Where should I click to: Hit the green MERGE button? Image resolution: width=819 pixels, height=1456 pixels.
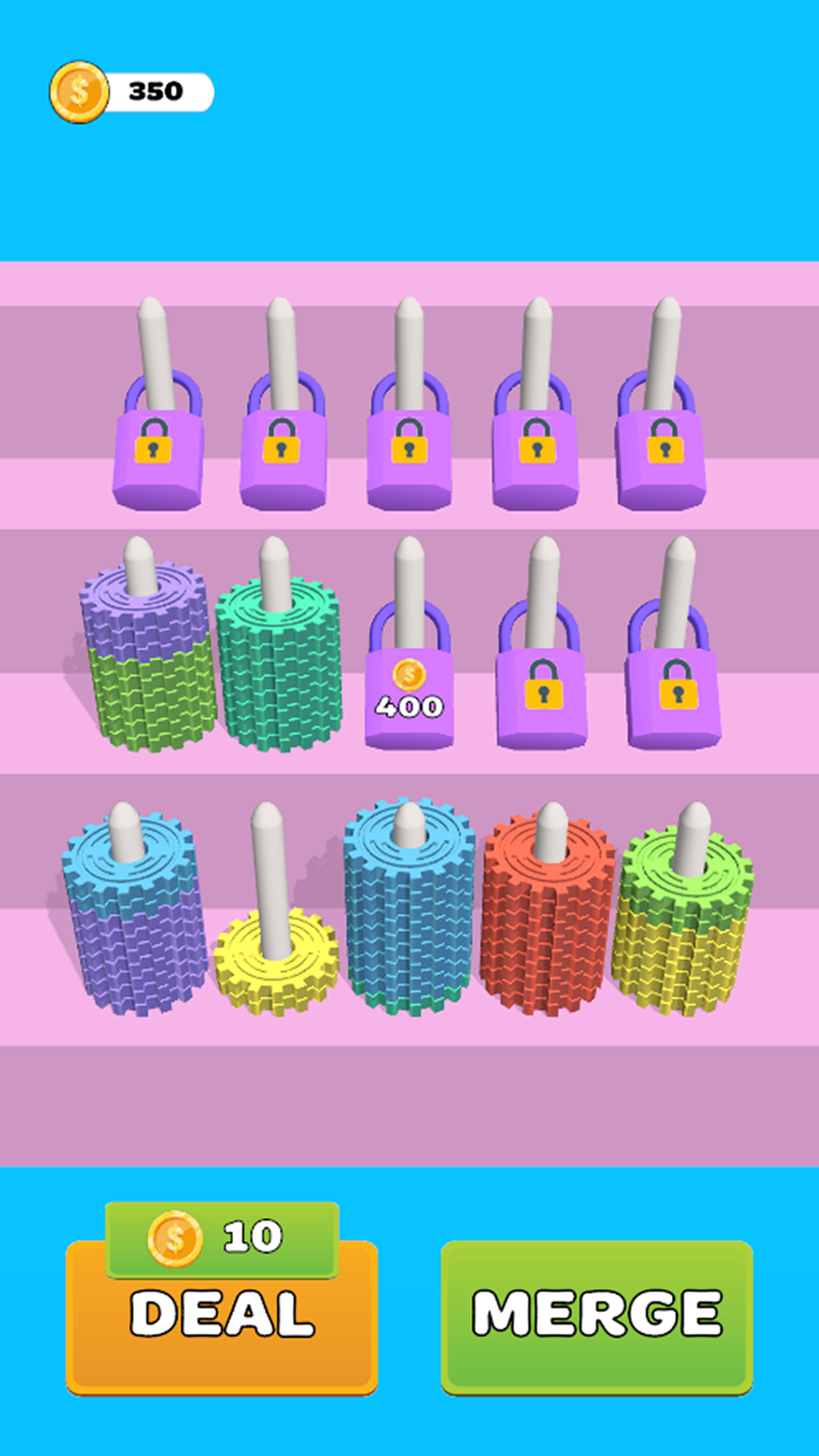[597, 1317]
